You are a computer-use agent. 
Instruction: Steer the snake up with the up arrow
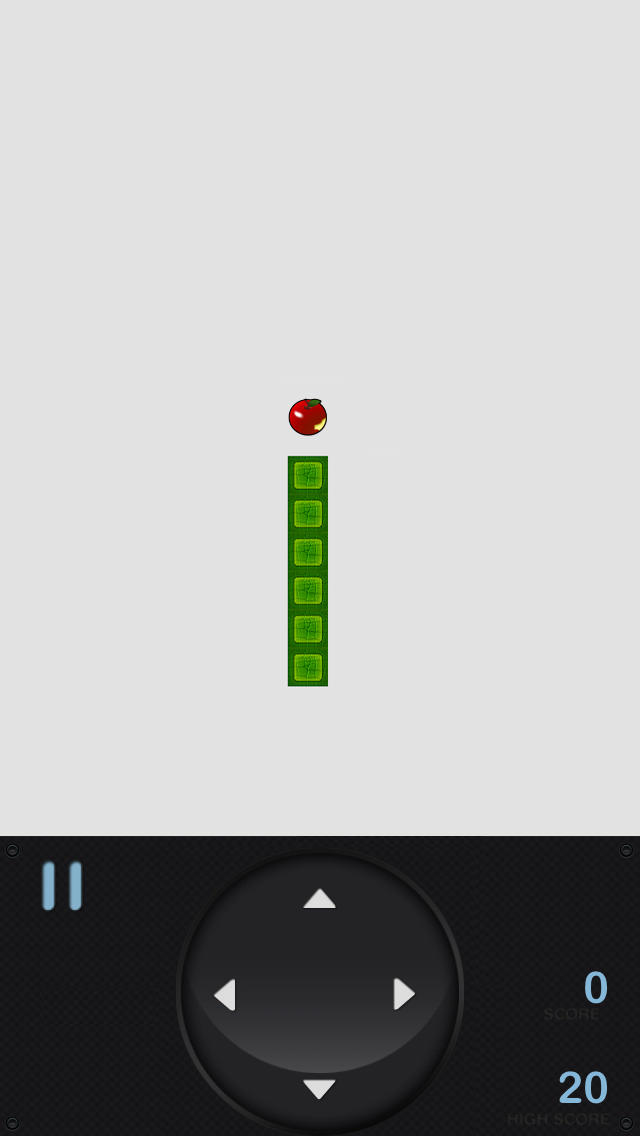[x=320, y=898]
